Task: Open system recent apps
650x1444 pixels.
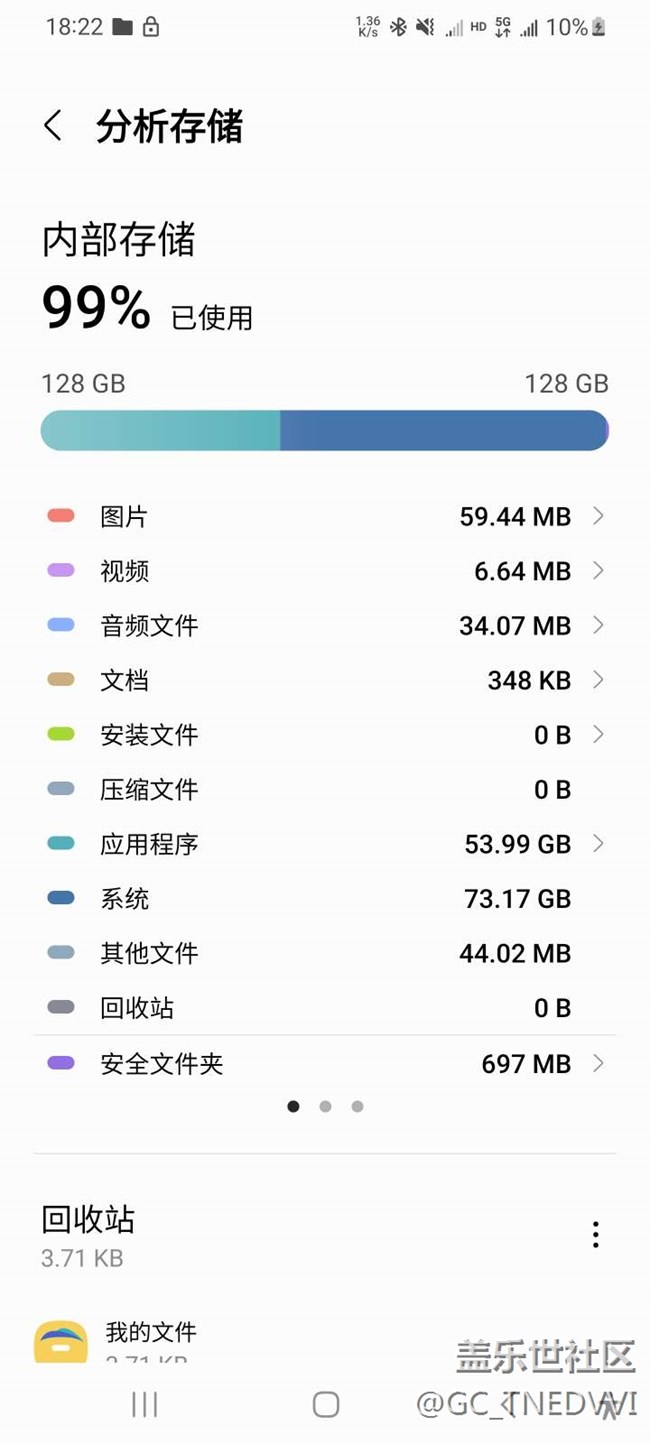Action: (145, 1404)
